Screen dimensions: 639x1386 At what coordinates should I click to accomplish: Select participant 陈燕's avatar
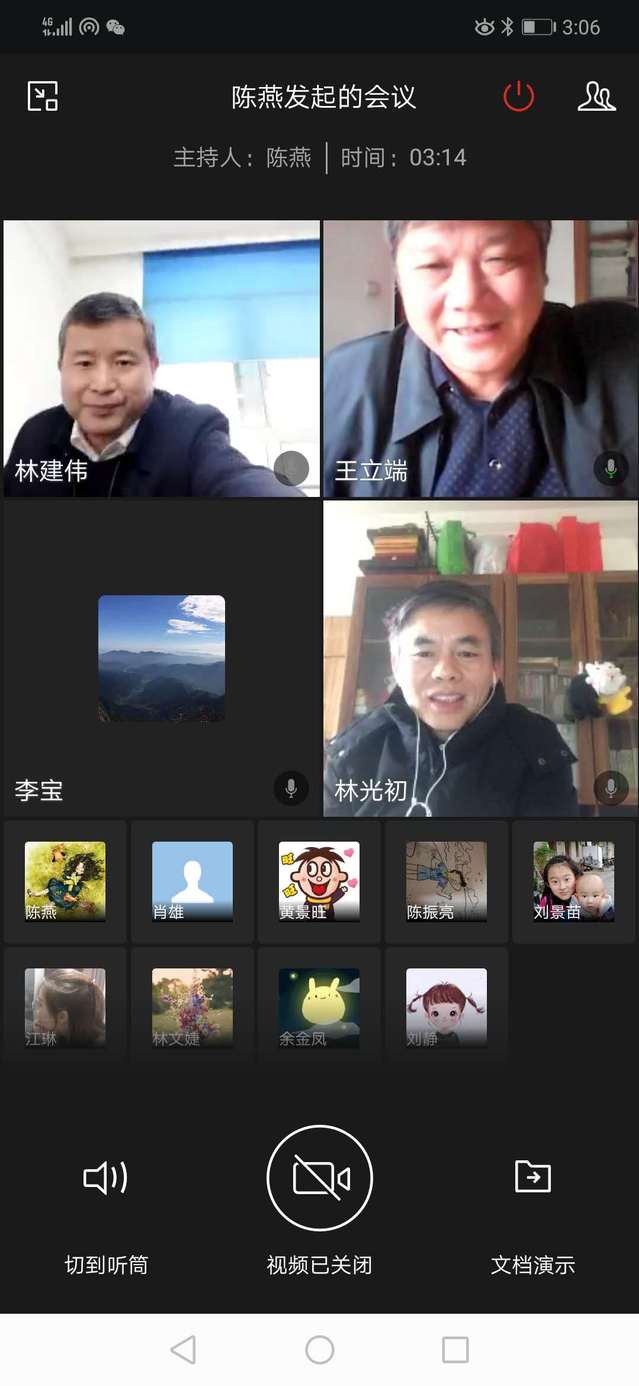65,881
